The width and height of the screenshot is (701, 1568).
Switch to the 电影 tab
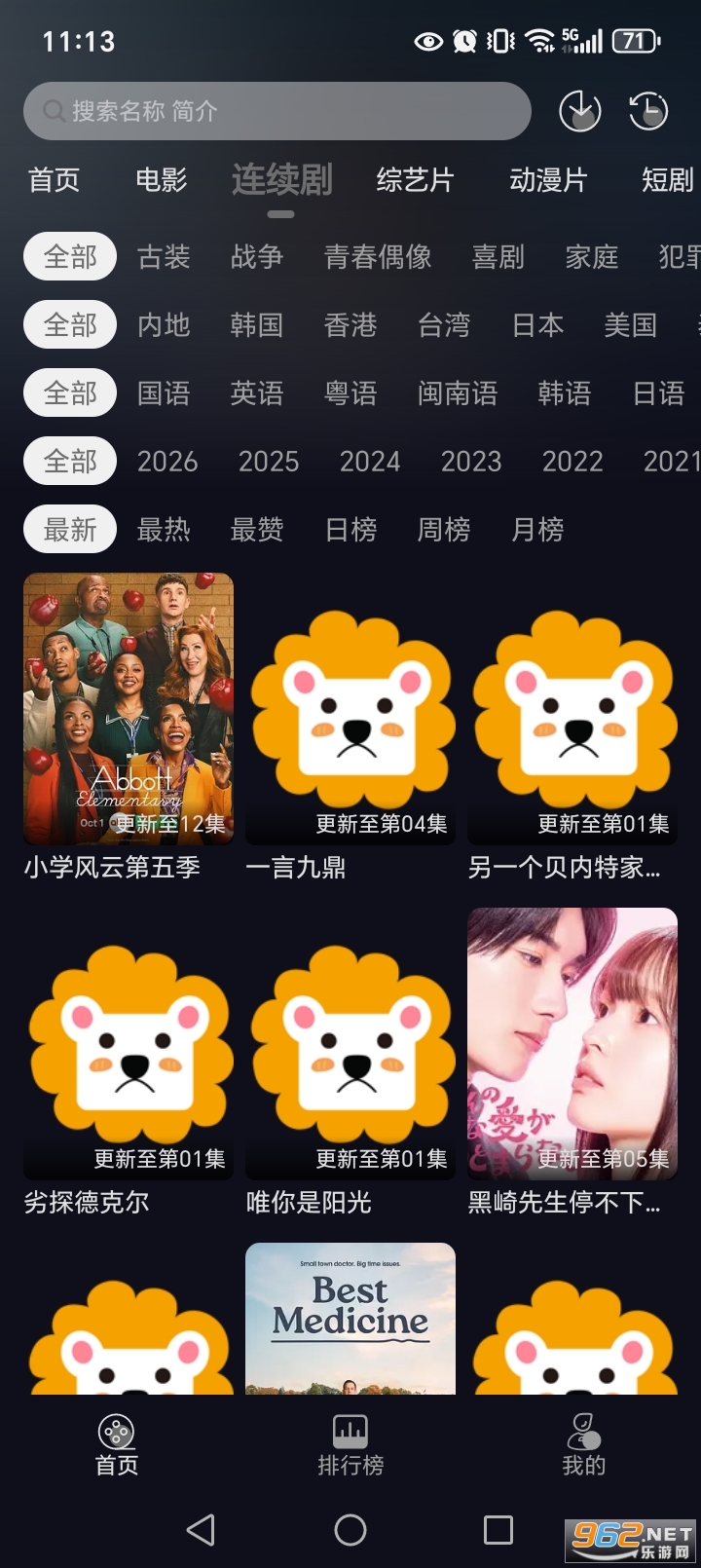pos(162,180)
